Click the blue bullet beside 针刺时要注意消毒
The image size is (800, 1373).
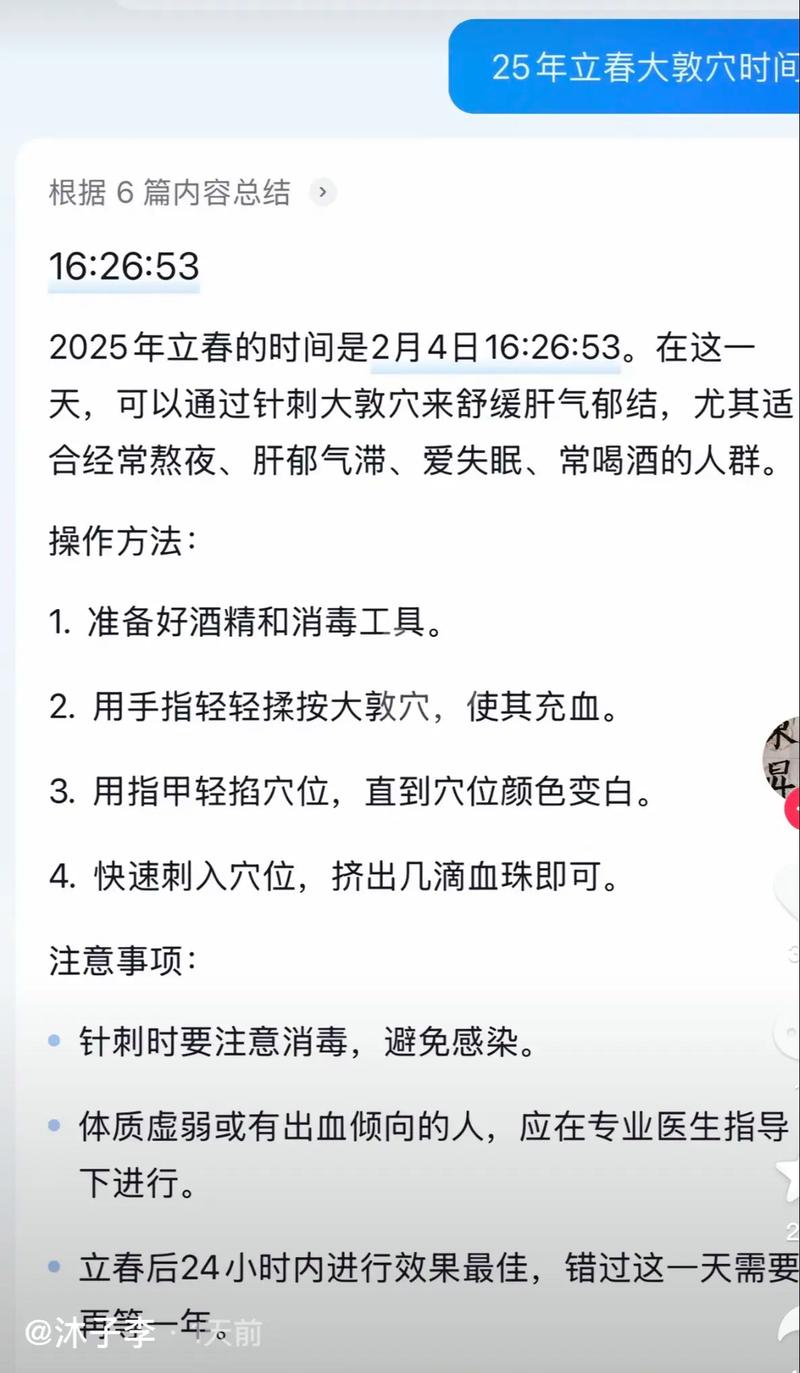(x=53, y=1042)
